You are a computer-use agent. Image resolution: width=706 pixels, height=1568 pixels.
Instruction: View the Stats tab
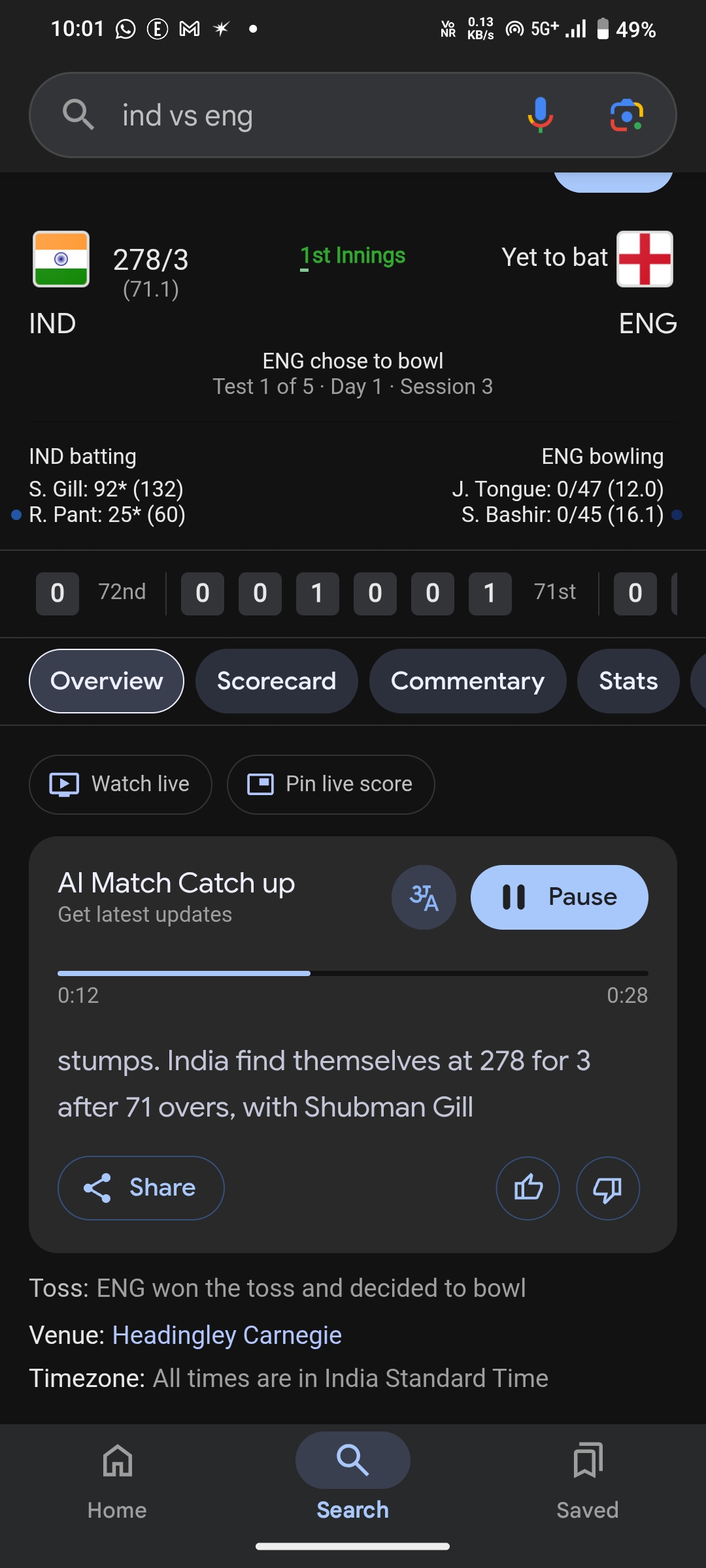pos(628,681)
